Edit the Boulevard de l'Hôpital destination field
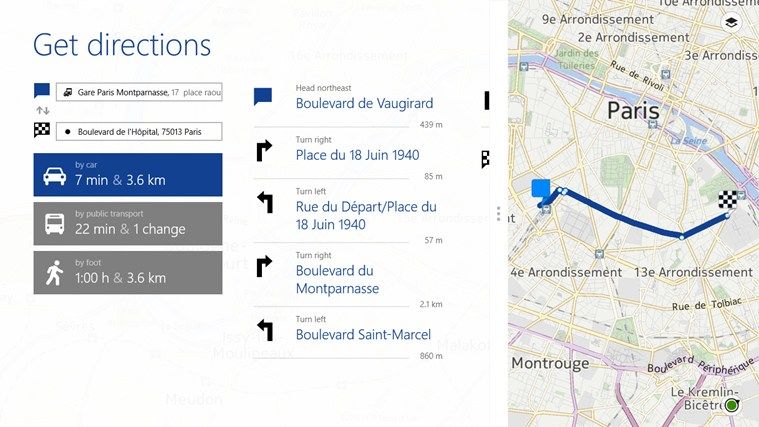The image size is (759, 427). (x=138, y=130)
